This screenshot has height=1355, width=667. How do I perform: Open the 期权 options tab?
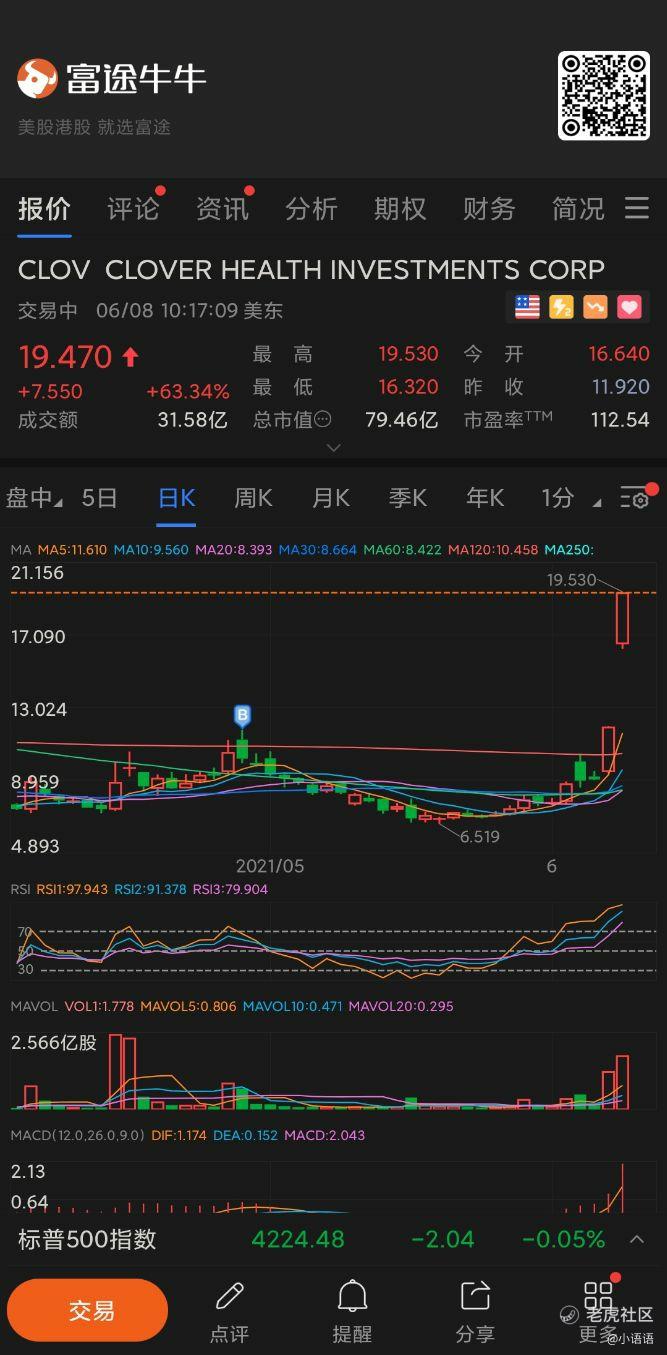[x=400, y=209]
